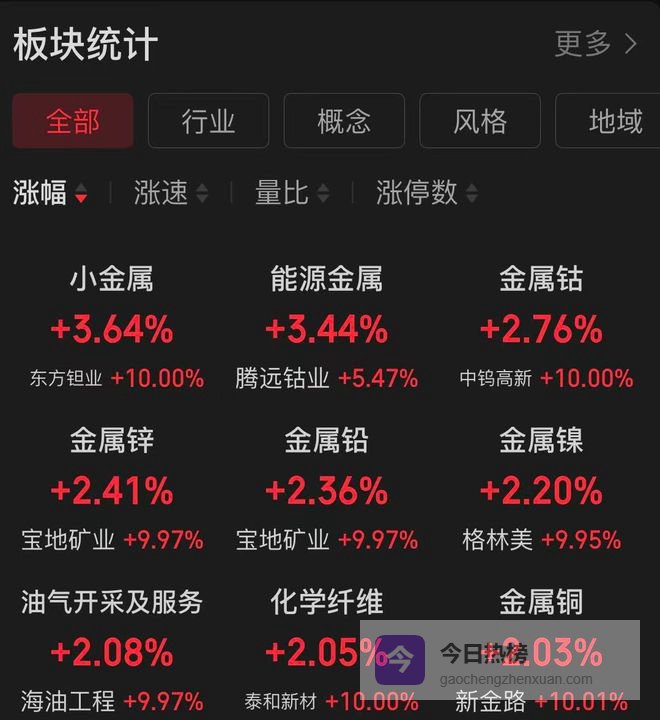Open the 金属铜 sector card
The height and width of the screenshot is (720, 660).
pos(541,604)
